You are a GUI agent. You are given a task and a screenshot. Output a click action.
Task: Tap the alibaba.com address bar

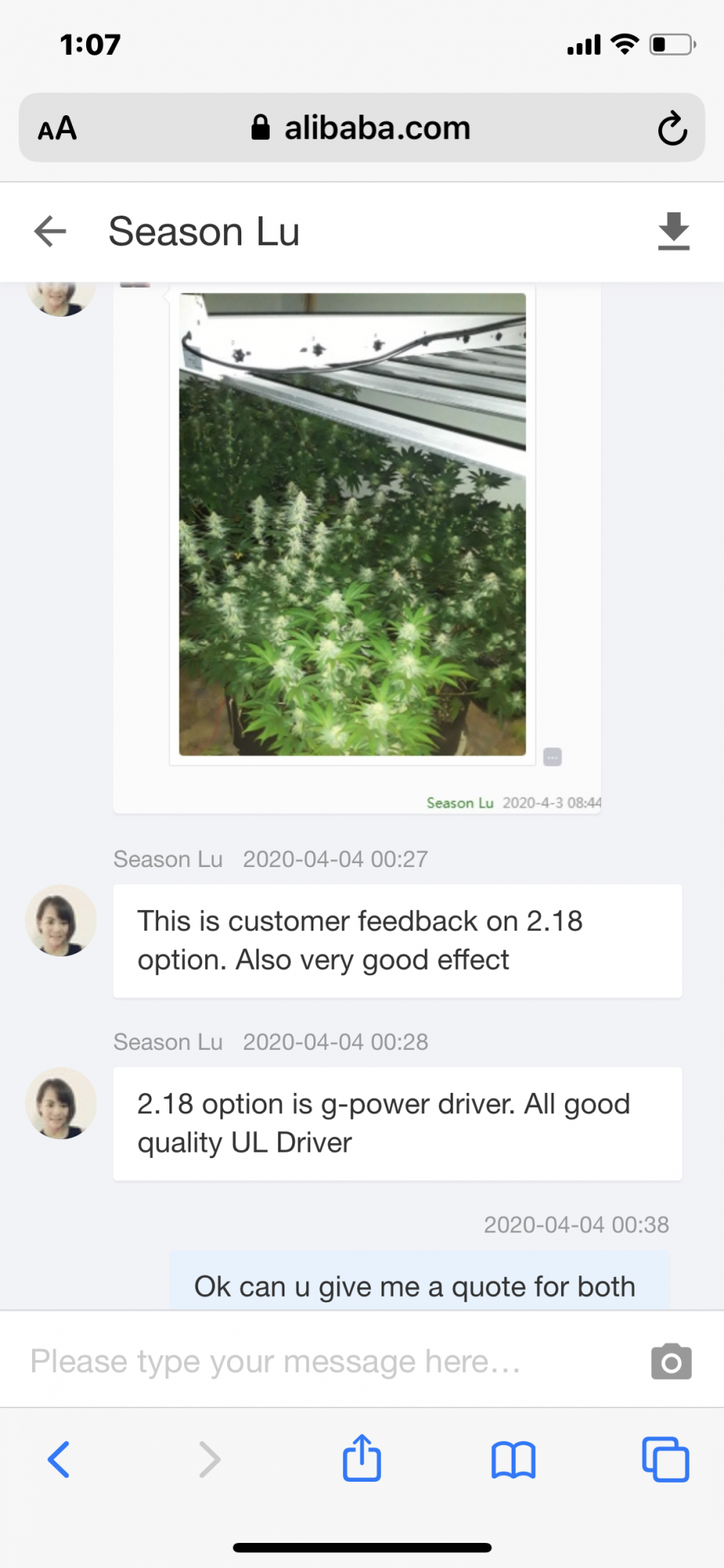pyautogui.click(x=361, y=128)
